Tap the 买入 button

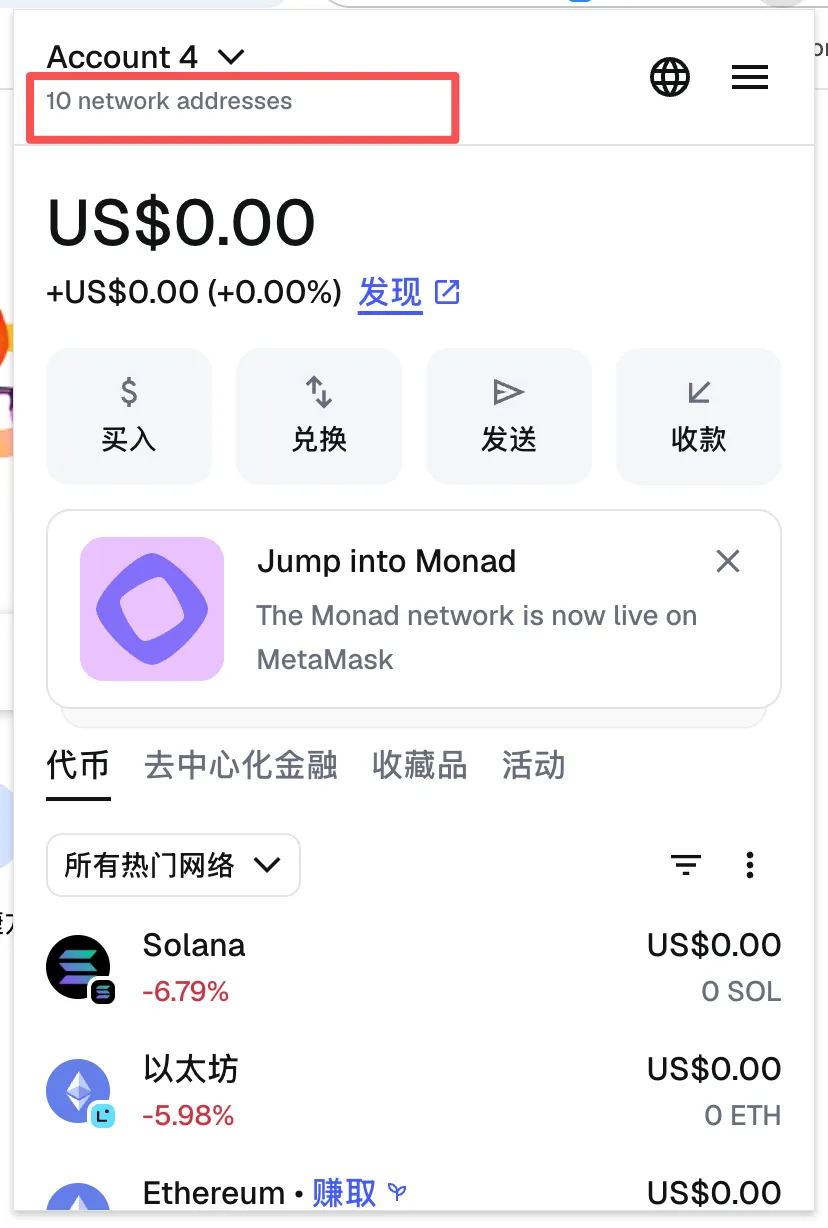[x=129, y=415]
